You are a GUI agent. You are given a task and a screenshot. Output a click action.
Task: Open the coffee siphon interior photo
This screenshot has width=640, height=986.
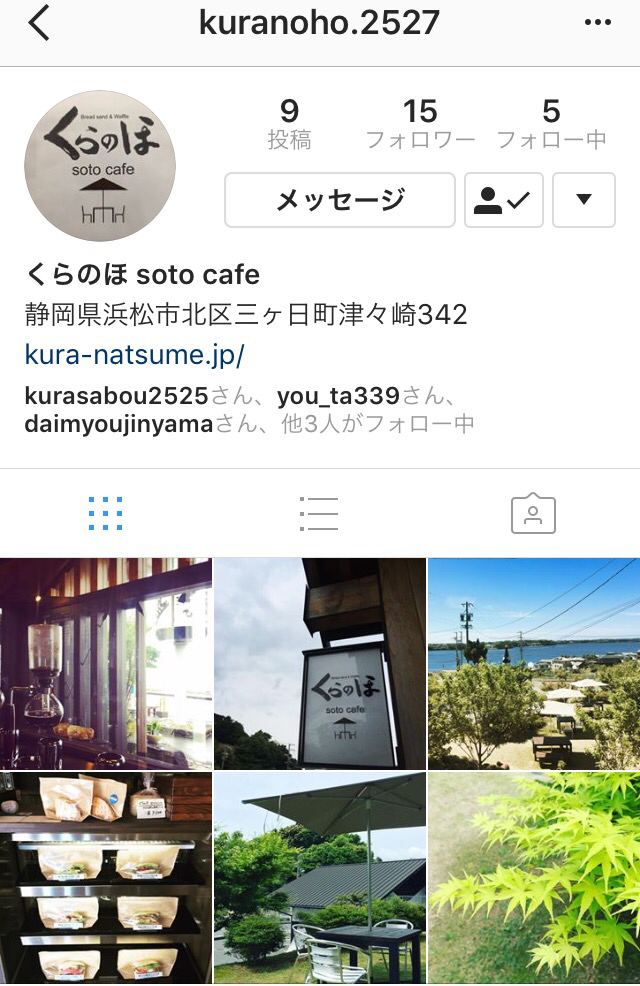tap(105, 663)
